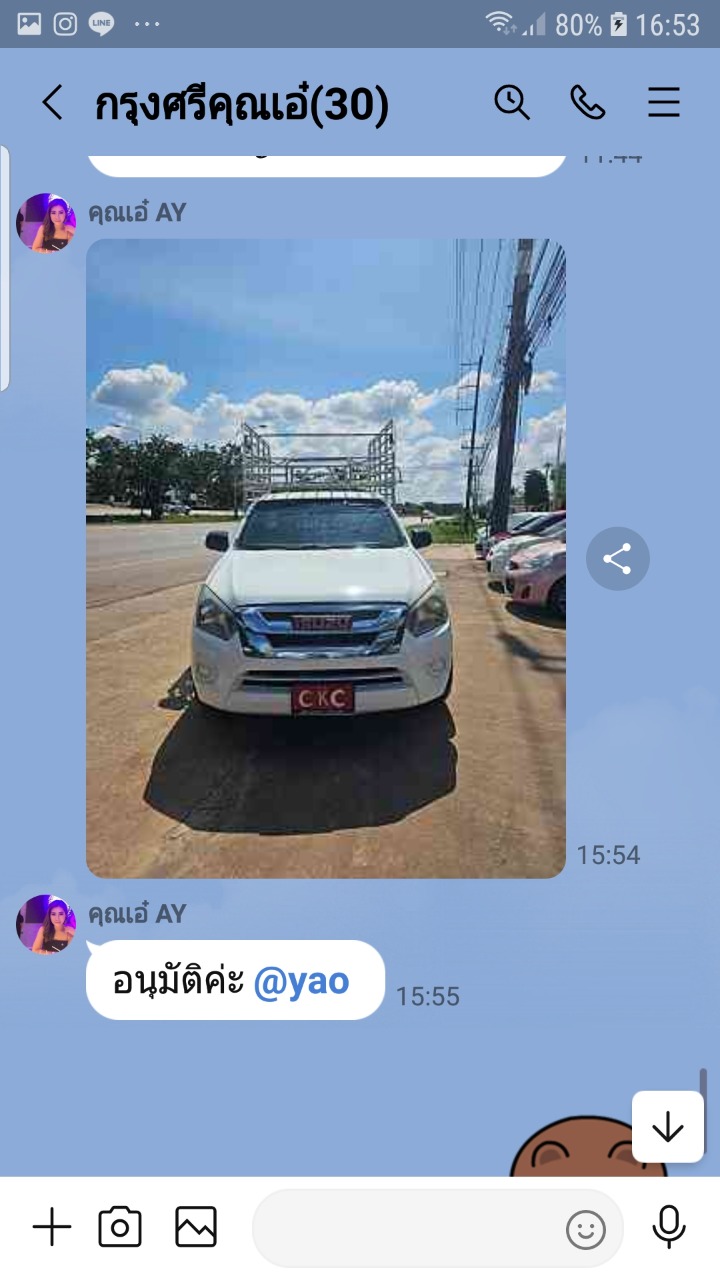This screenshot has width=720, height=1280.
Task: Go back from the chat
Action: click(52, 103)
